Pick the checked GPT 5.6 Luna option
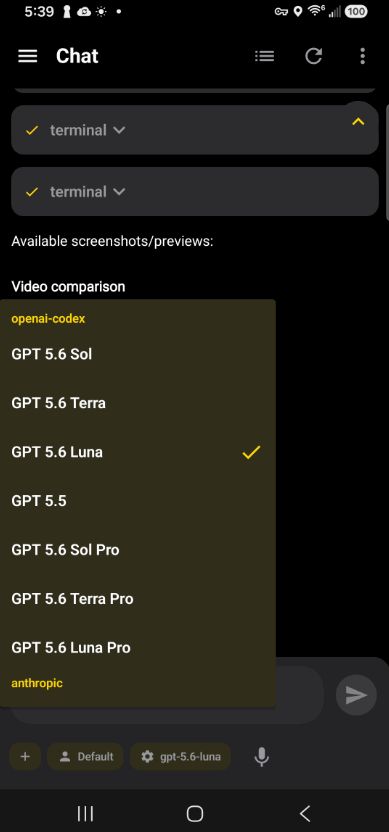 (x=137, y=452)
